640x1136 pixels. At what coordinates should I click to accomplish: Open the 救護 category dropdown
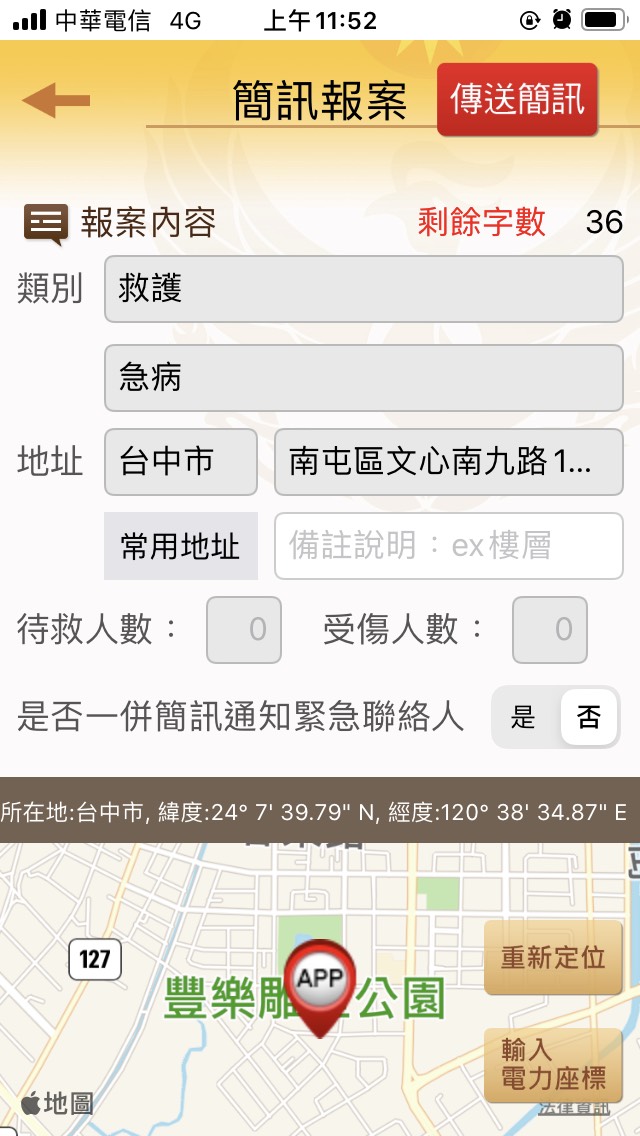pyautogui.click(x=363, y=289)
